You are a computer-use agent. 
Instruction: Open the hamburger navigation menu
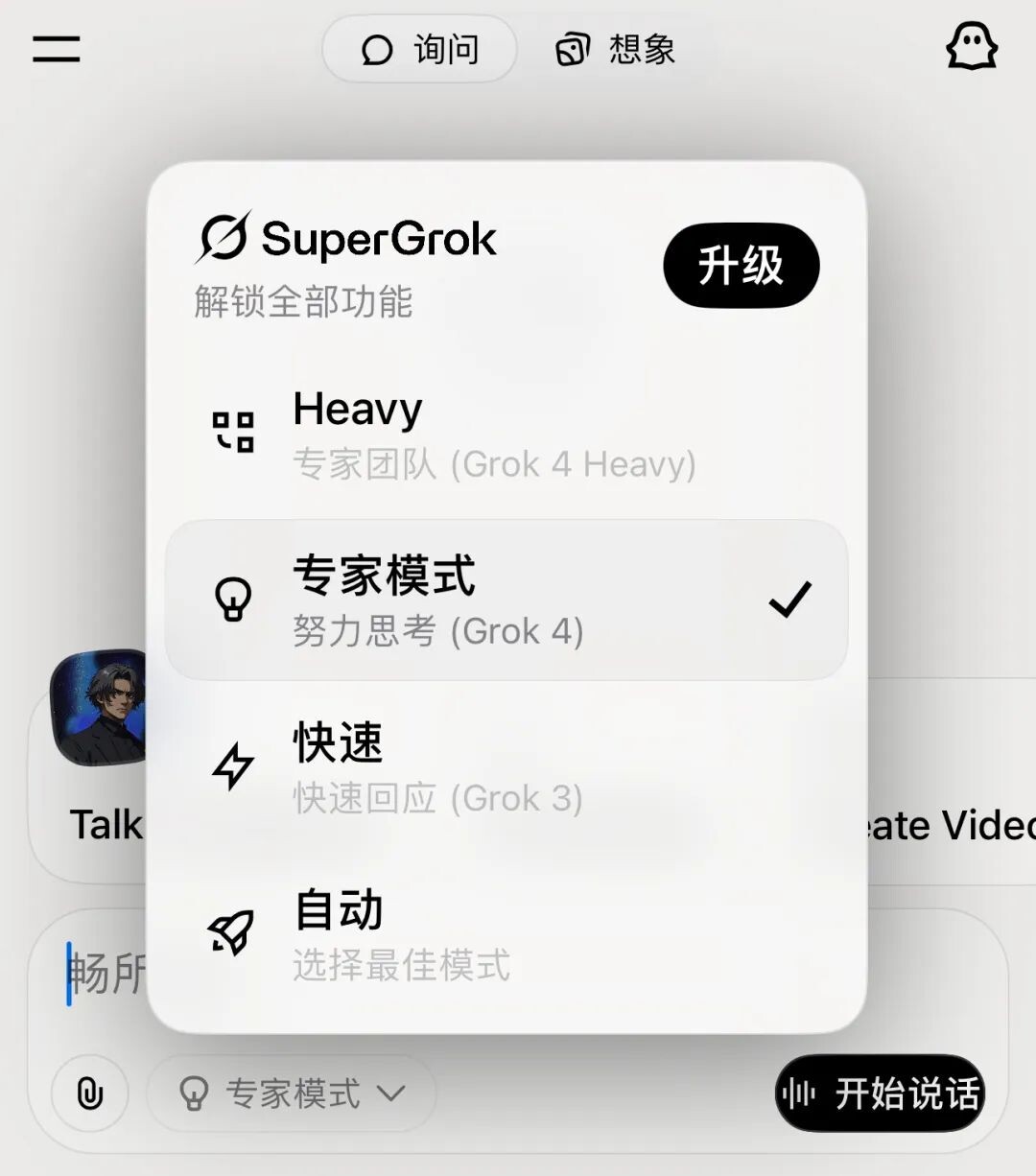coord(55,50)
